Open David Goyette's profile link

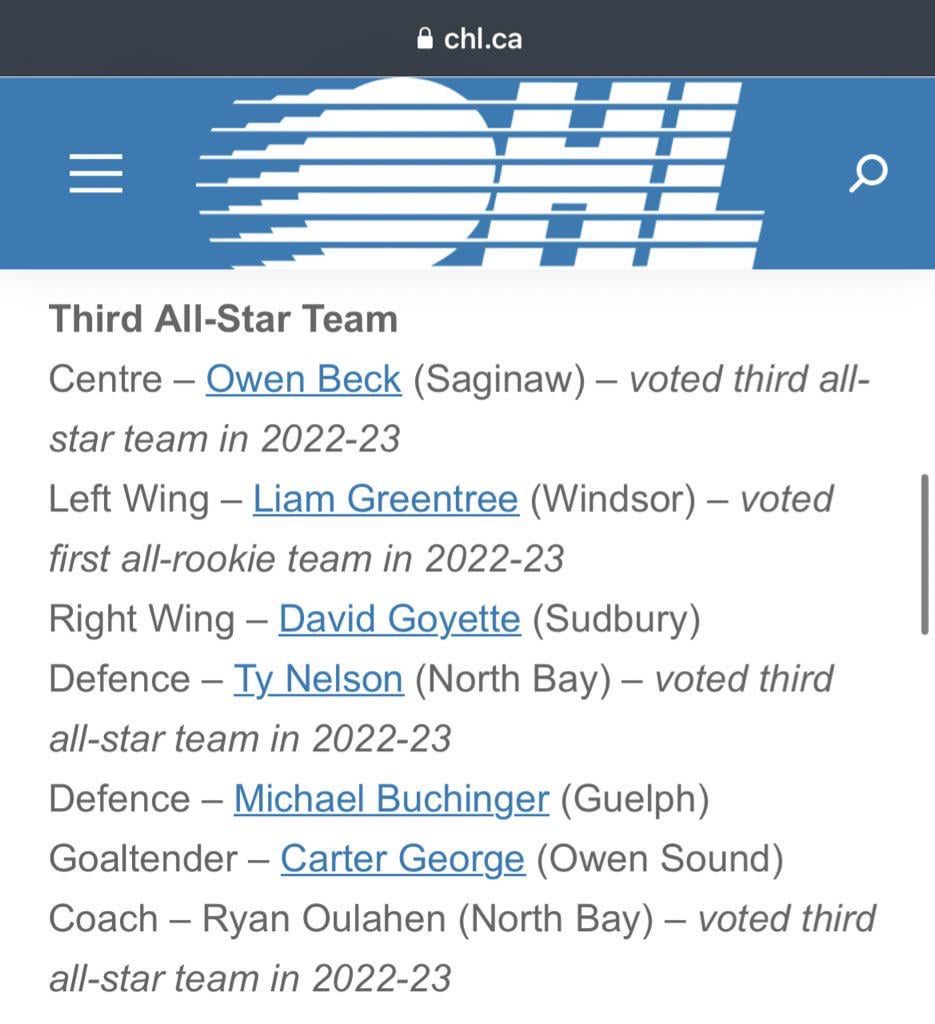point(399,619)
